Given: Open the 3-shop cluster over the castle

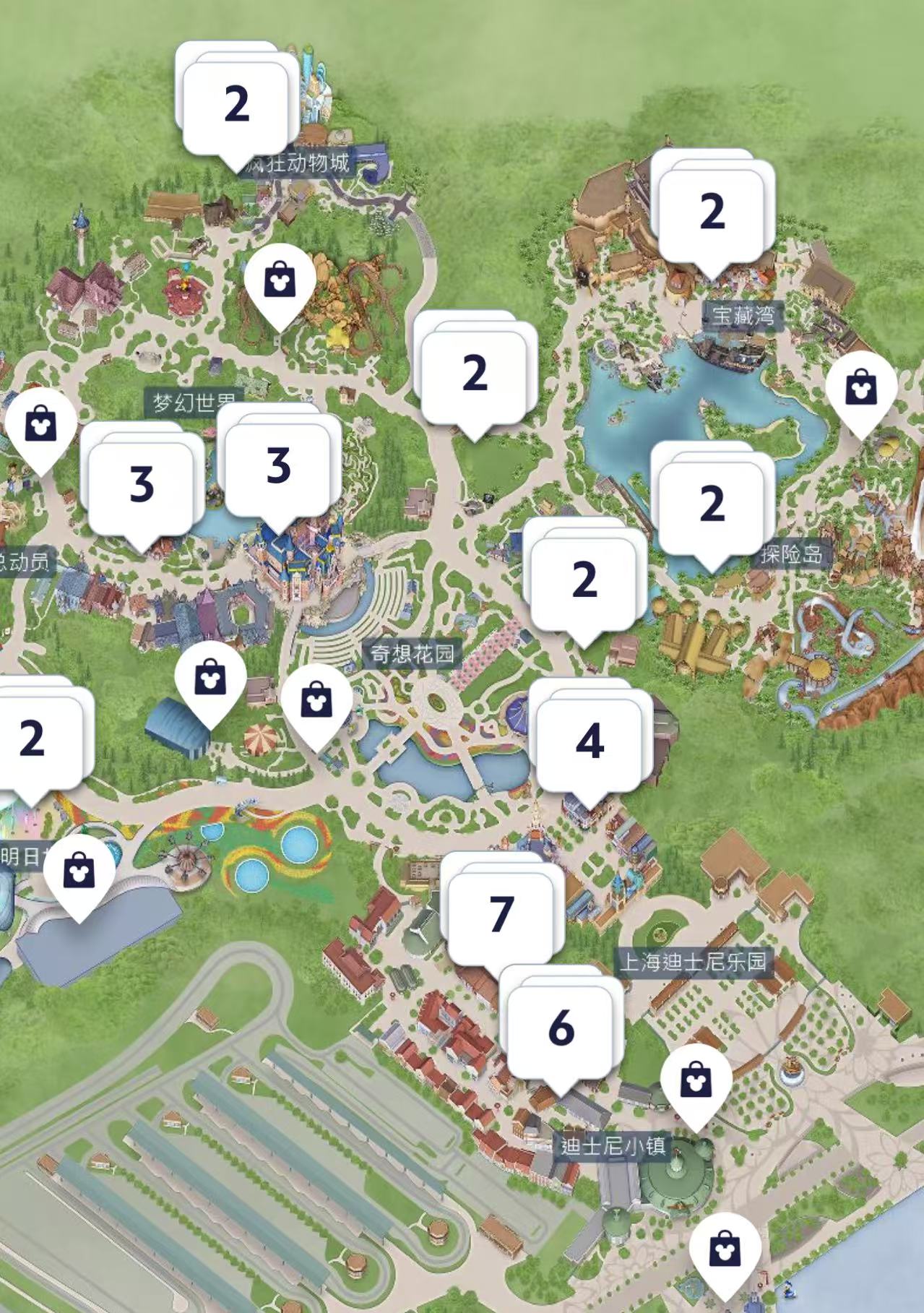Looking at the screenshot, I should pos(278,465).
